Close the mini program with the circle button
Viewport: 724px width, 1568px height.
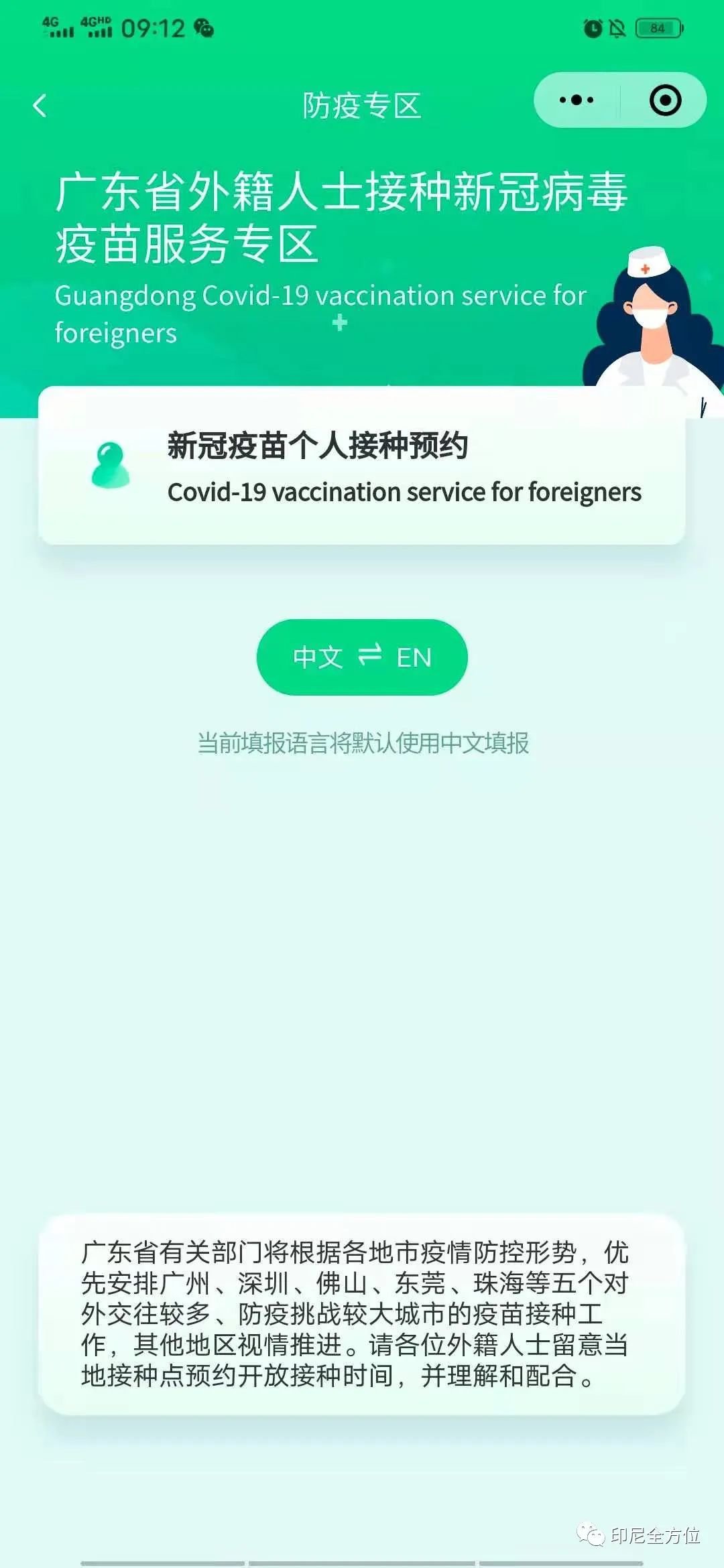point(665,101)
